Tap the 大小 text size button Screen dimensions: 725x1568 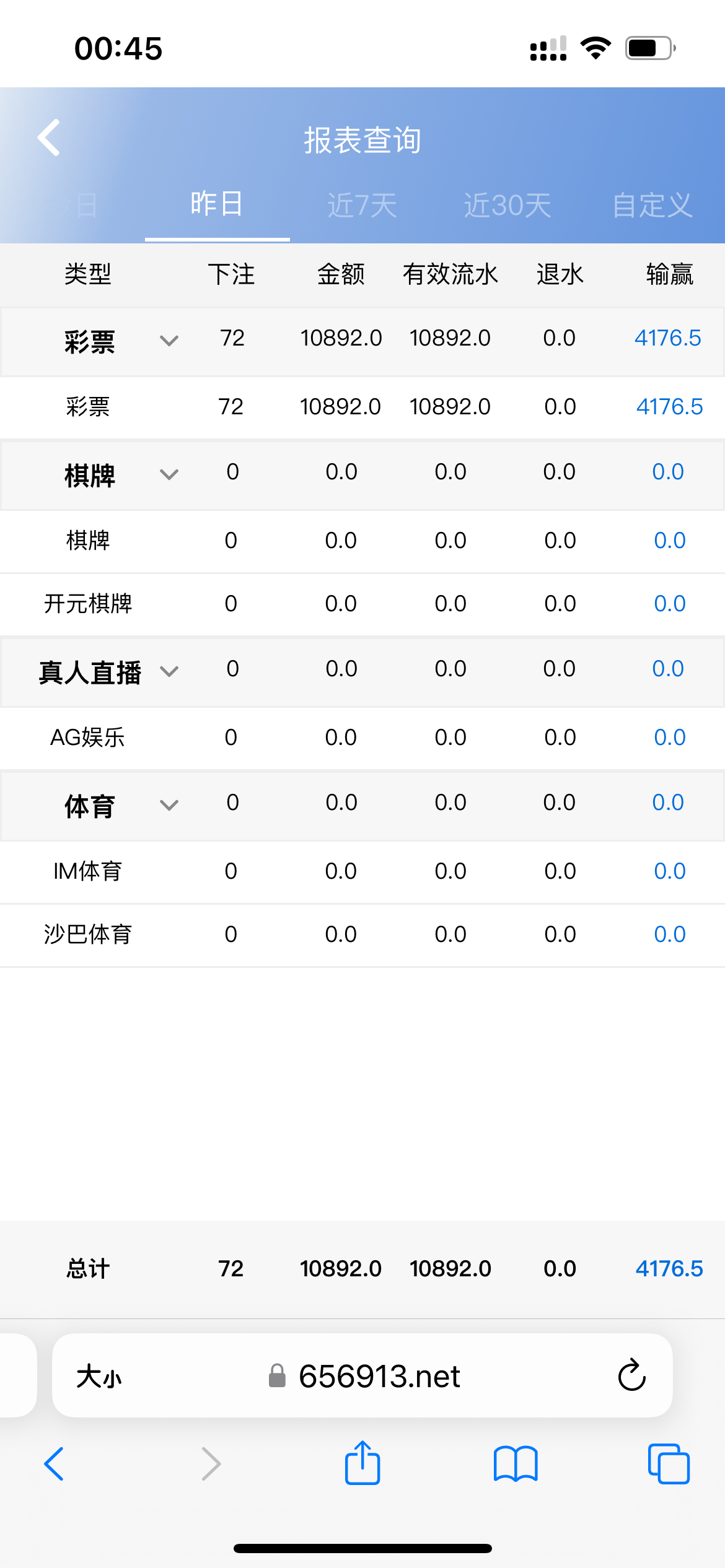point(100,1377)
